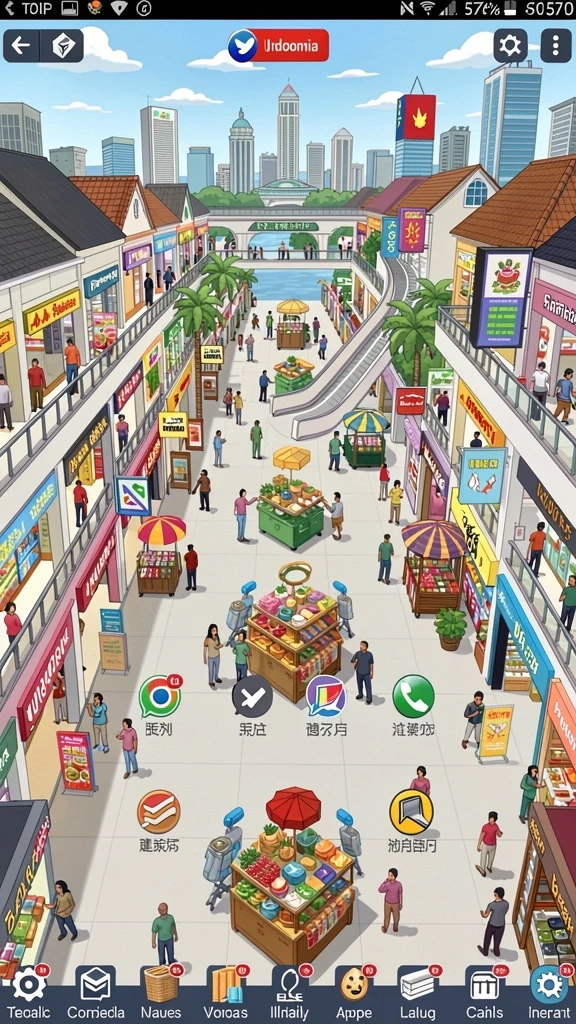Tap the red Urdoomia banner button
This screenshot has height=1024, width=576.
coord(279,46)
